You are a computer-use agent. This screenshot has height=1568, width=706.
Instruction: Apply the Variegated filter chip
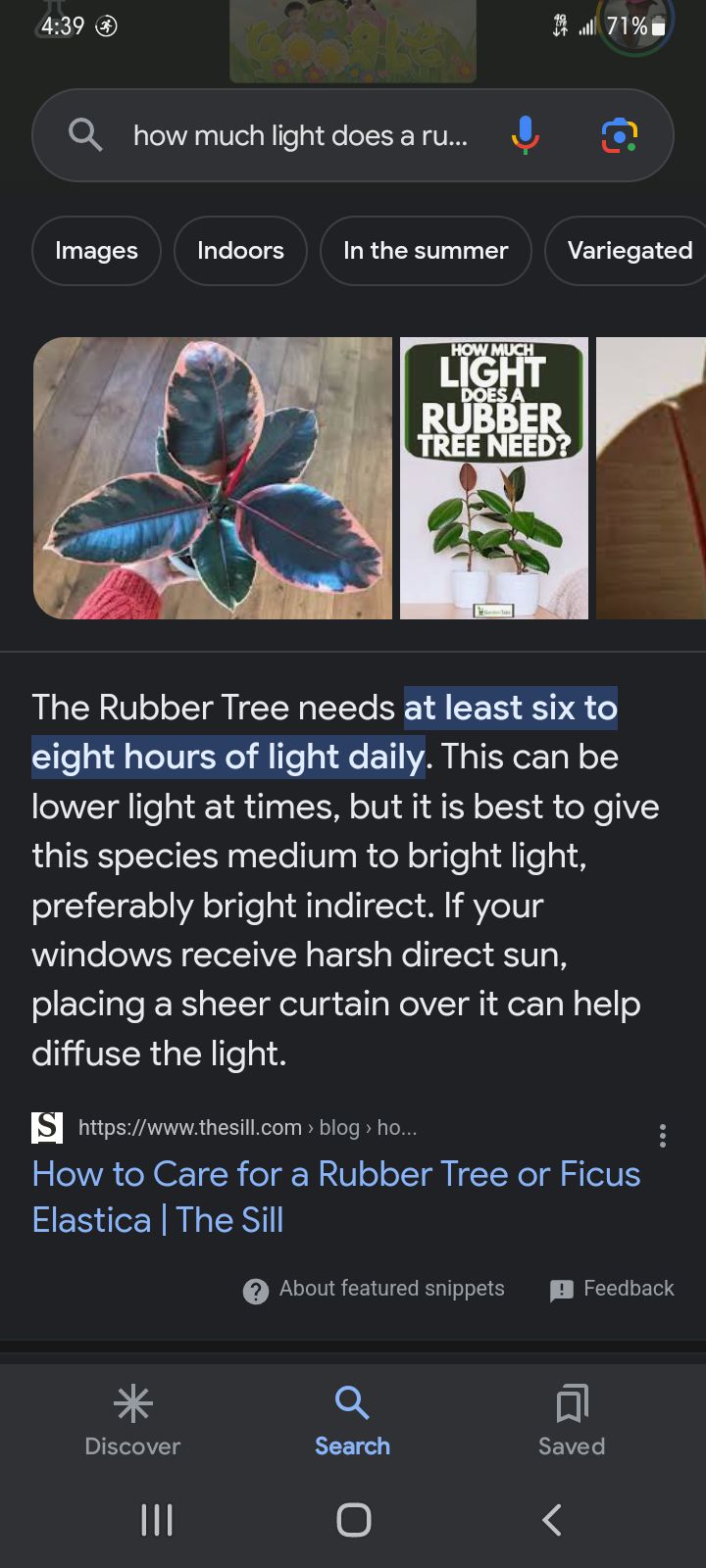click(x=629, y=251)
